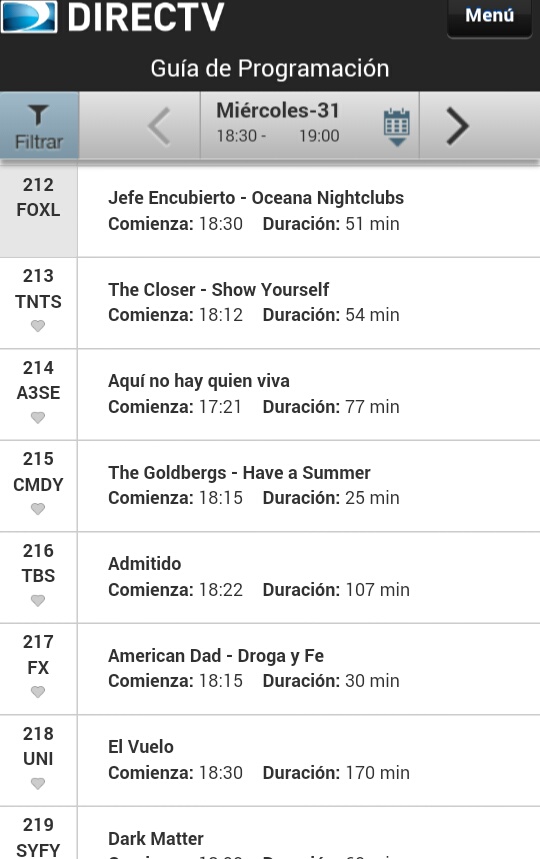
Task: Open the Menú button
Action: (489, 16)
